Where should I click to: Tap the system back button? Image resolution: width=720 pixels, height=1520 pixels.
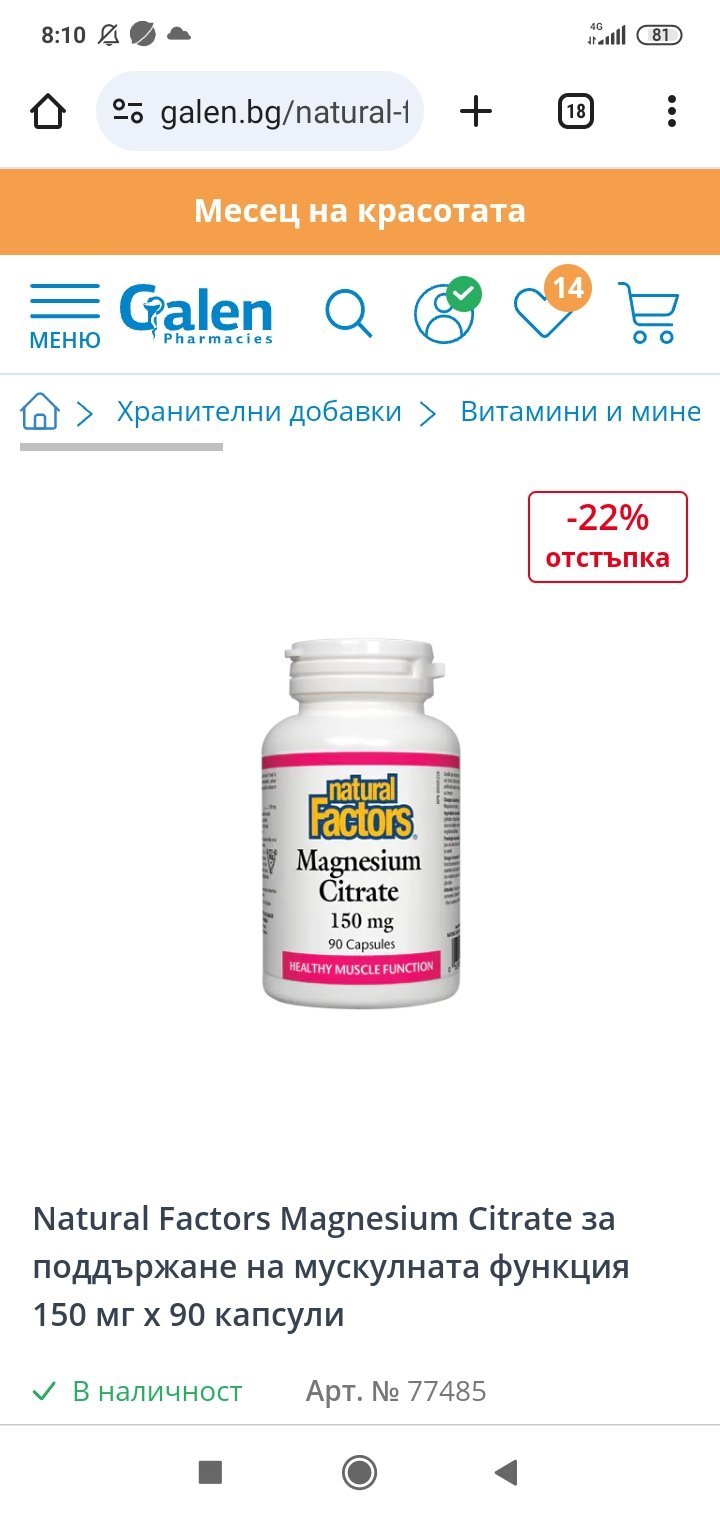tap(506, 1472)
